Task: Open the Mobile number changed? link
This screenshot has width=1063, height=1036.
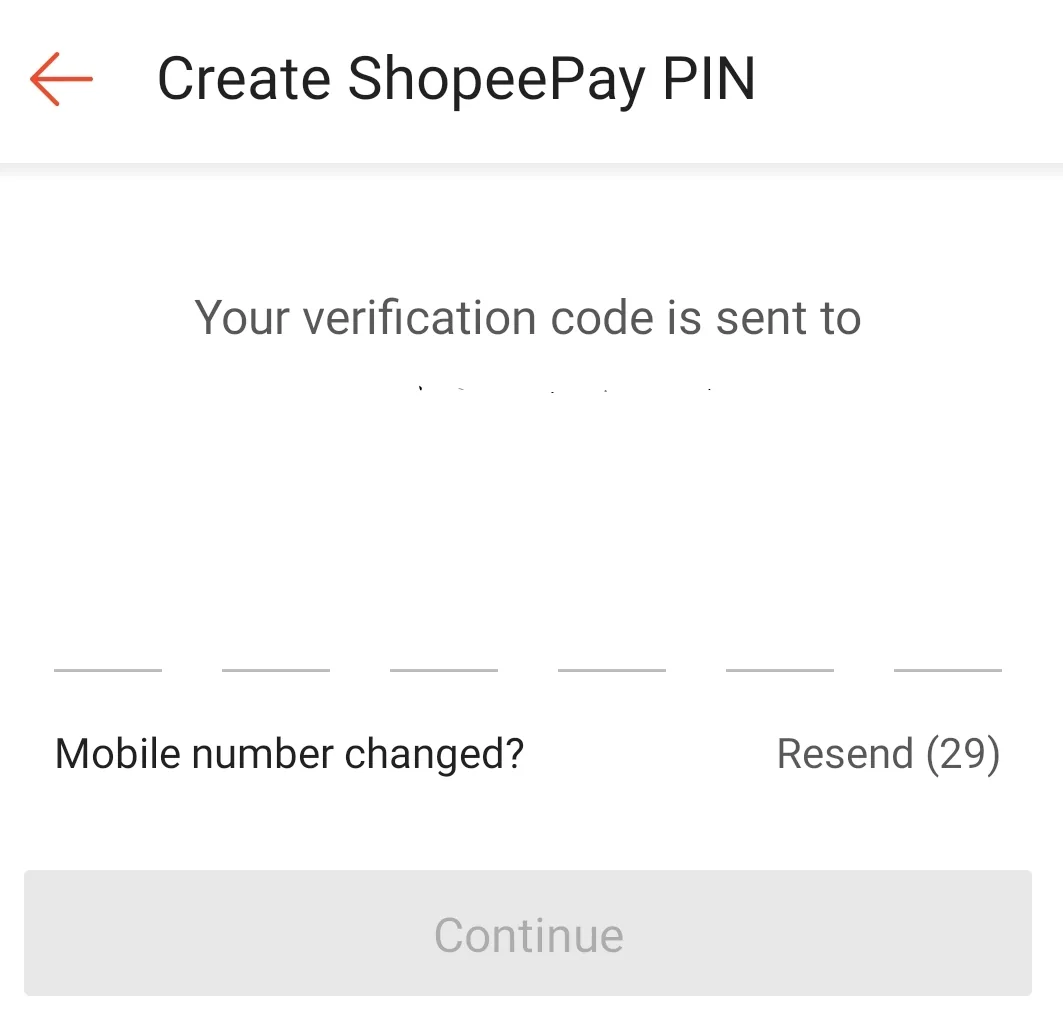Action: (289, 753)
